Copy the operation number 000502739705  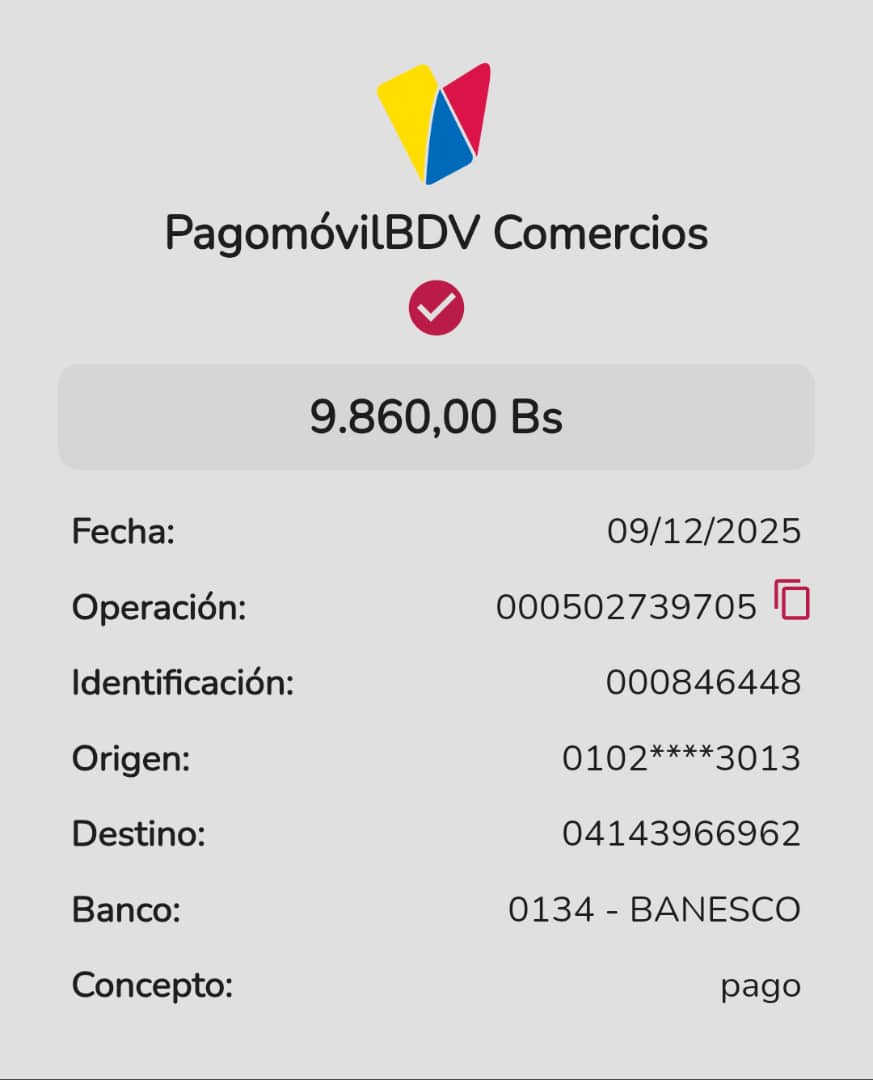791,600
